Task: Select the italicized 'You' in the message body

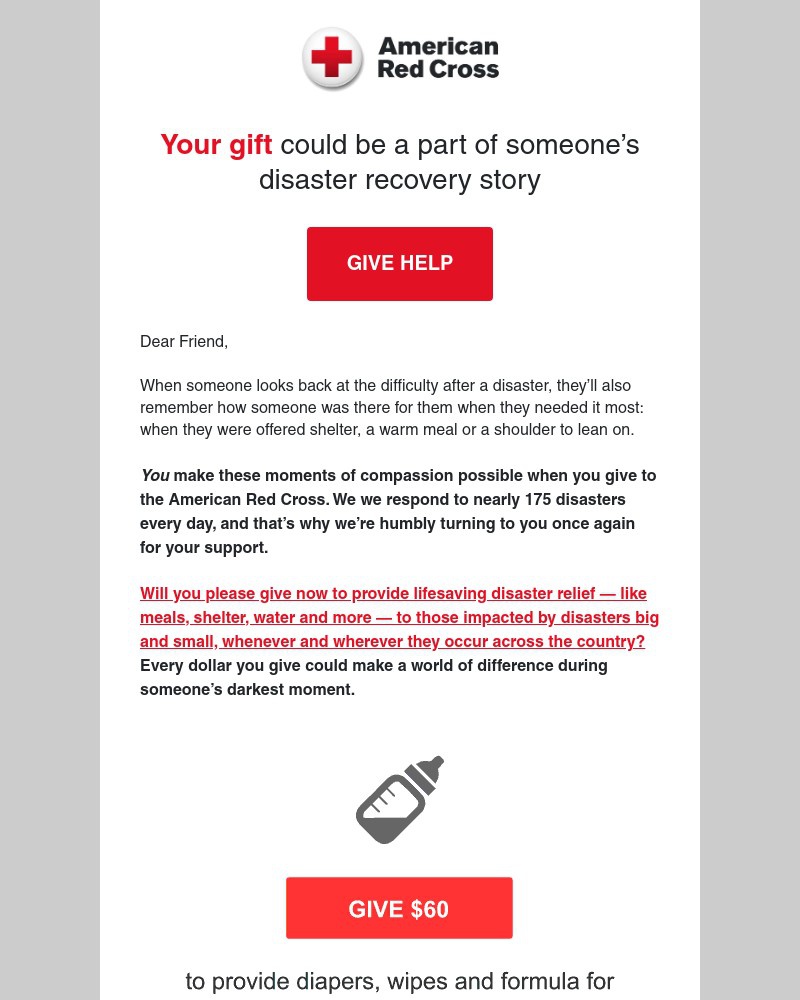Action: 155,475
